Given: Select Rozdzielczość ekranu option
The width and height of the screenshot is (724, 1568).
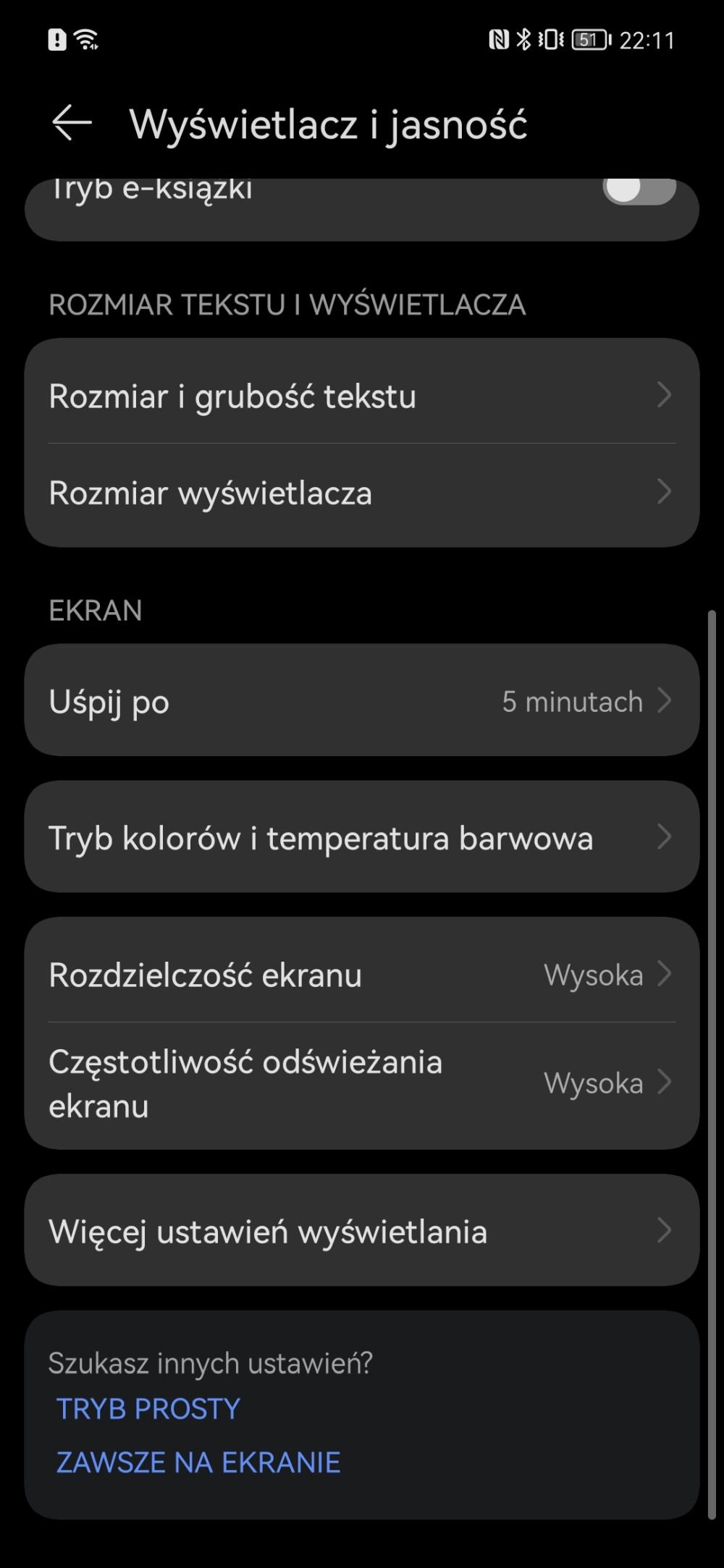Looking at the screenshot, I should tap(361, 974).
